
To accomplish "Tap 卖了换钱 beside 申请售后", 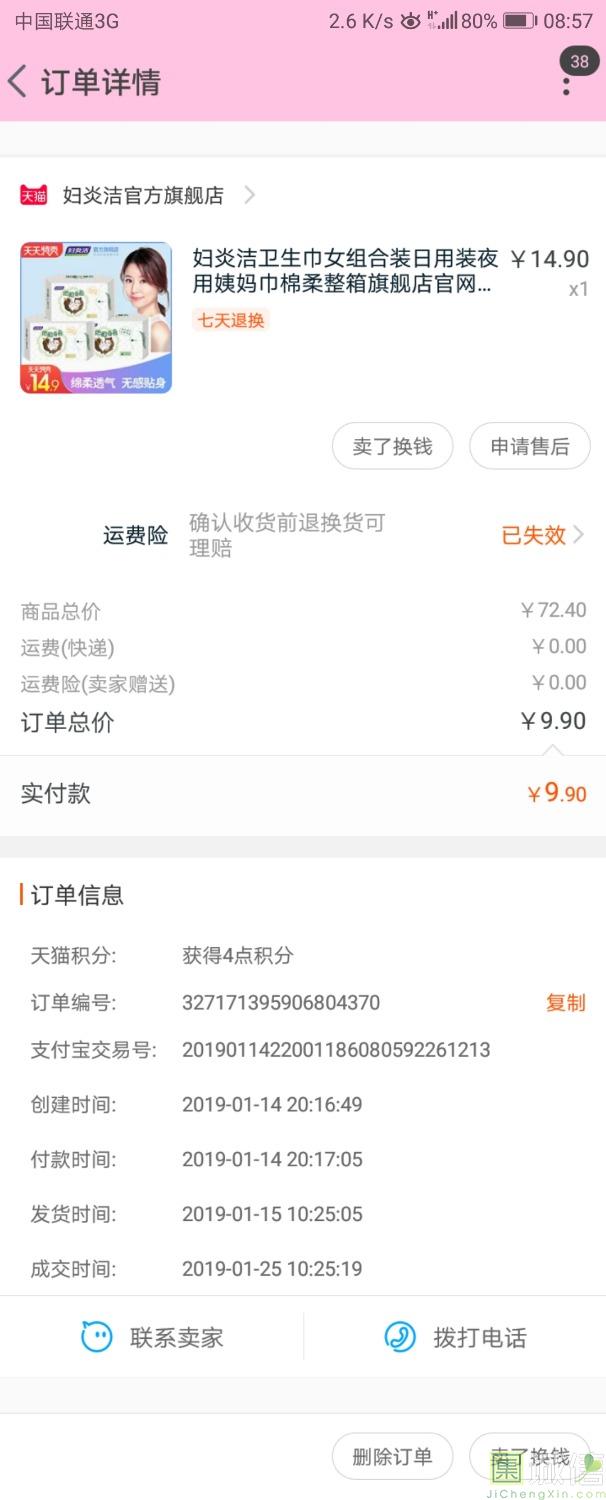I will pyautogui.click(x=392, y=447).
